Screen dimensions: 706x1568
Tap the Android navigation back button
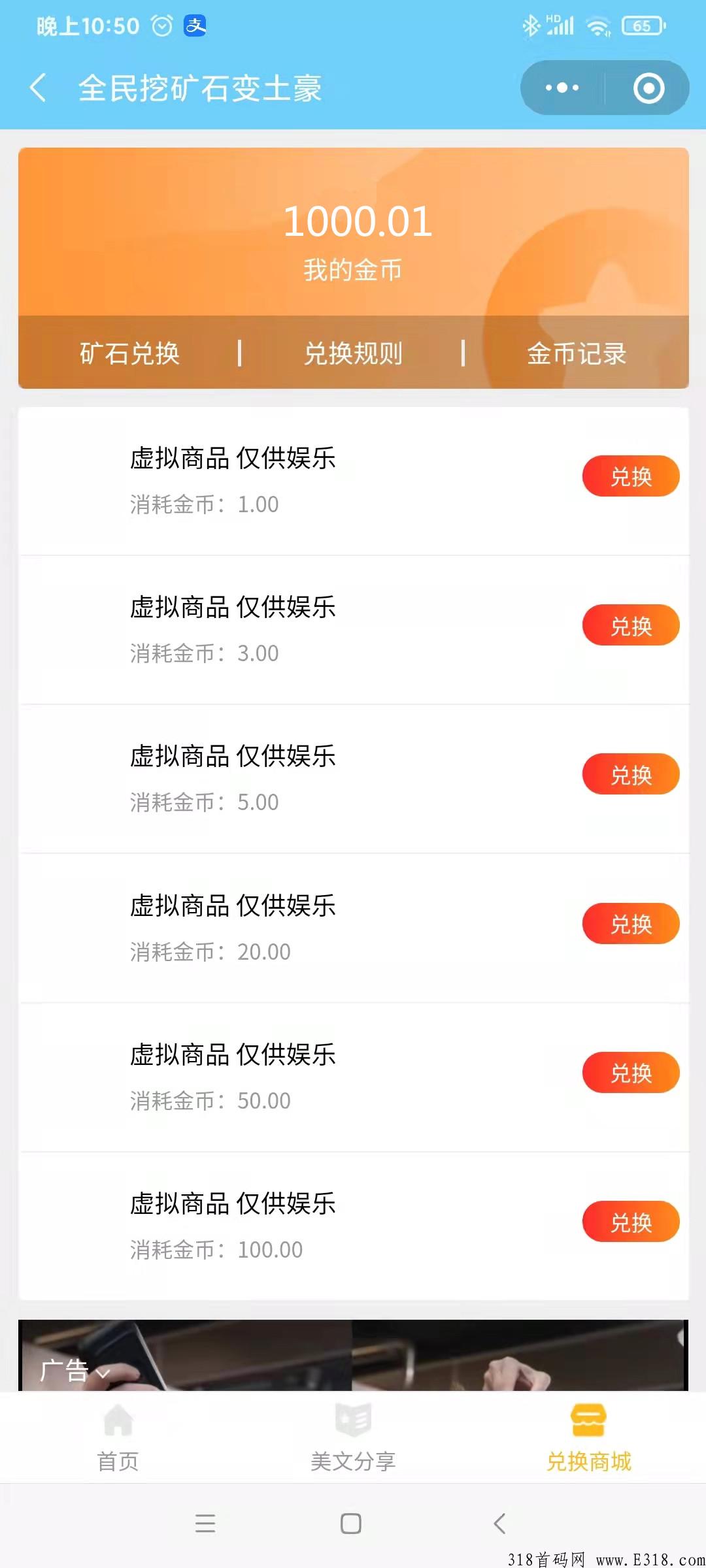[x=499, y=1525]
